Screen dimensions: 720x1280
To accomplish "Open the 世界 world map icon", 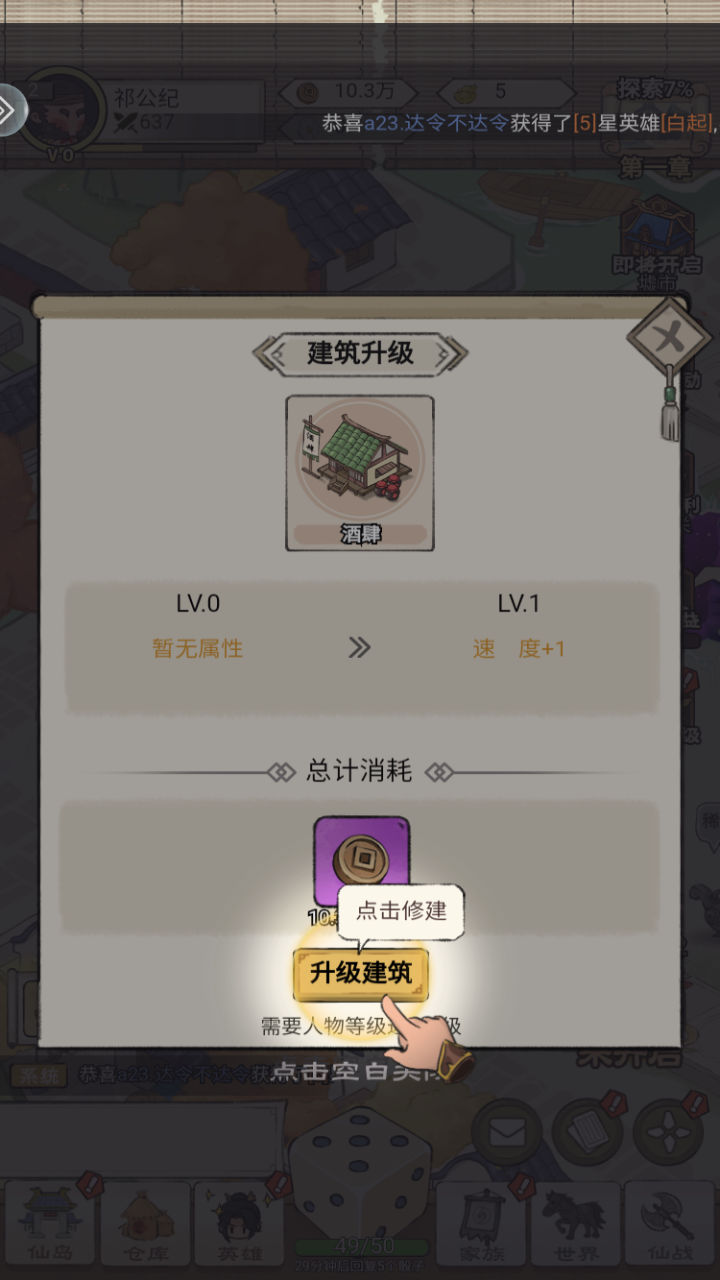I will pyautogui.click(x=577, y=1222).
